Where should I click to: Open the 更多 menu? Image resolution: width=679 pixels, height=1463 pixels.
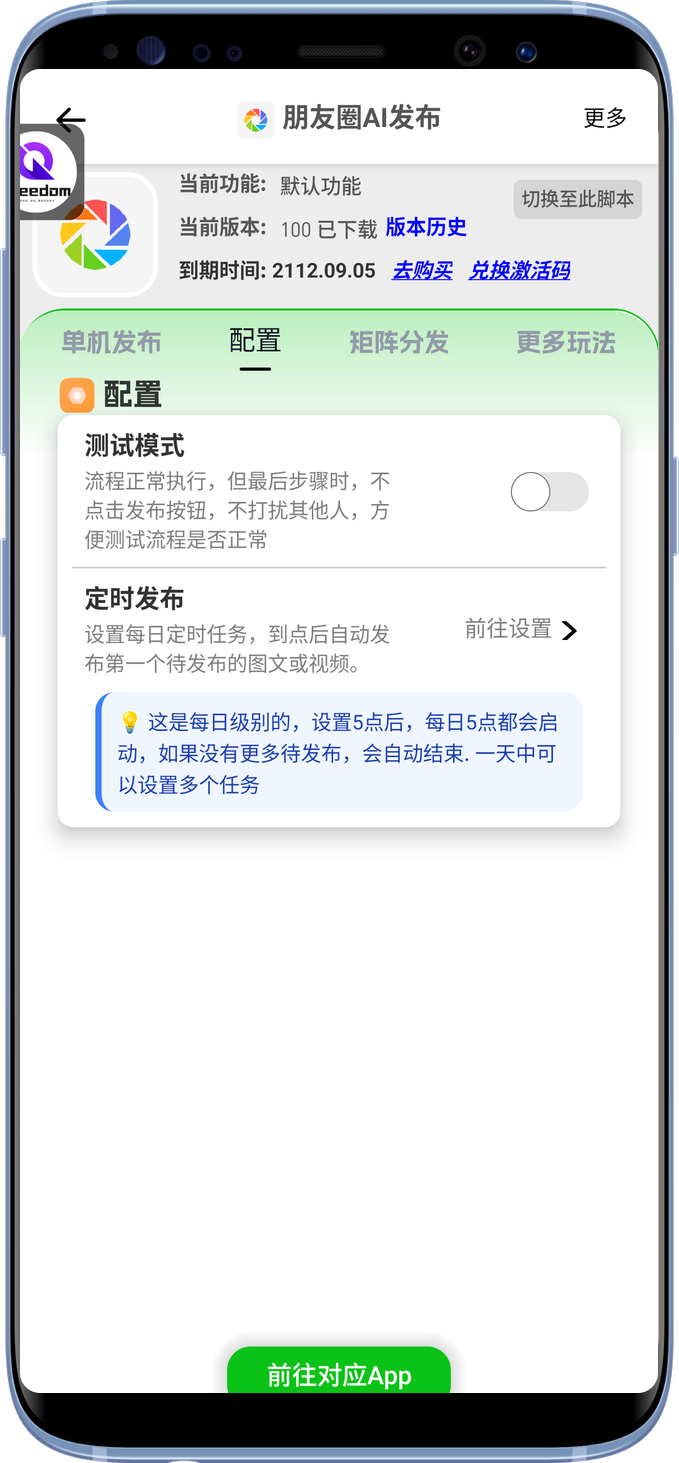pyautogui.click(x=604, y=118)
